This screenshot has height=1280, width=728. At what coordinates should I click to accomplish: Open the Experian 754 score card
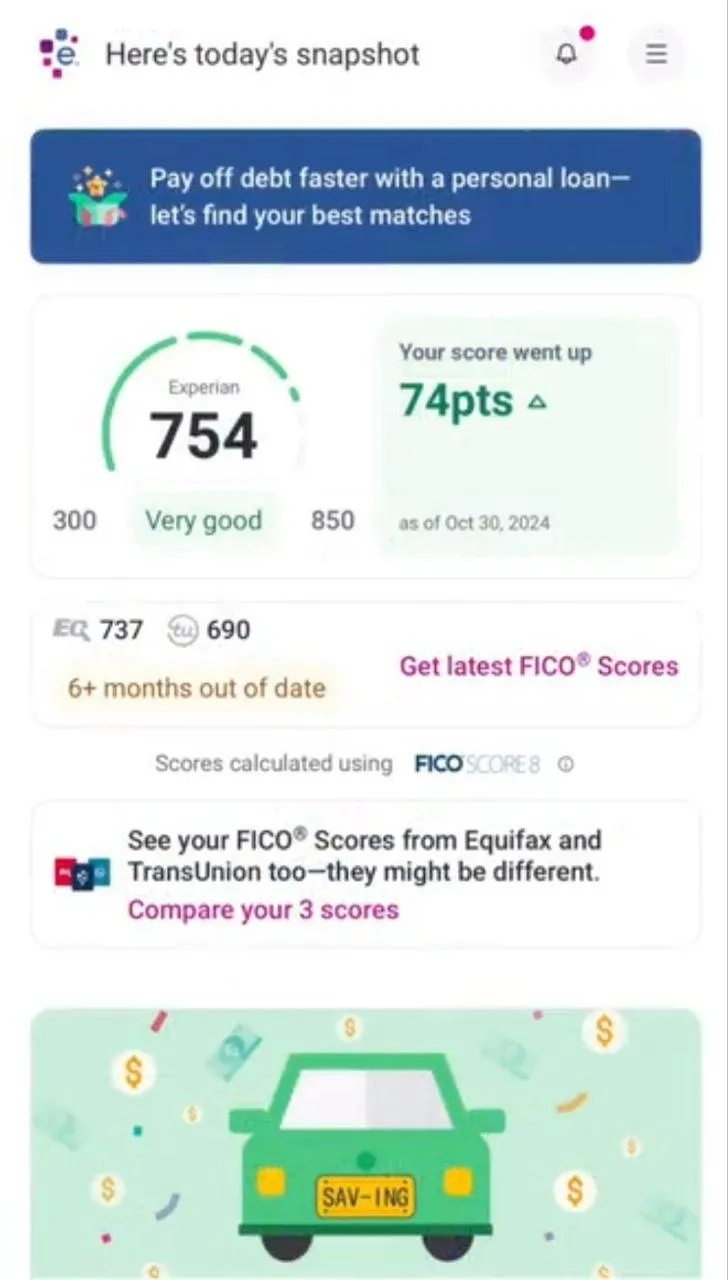click(x=204, y=436)
